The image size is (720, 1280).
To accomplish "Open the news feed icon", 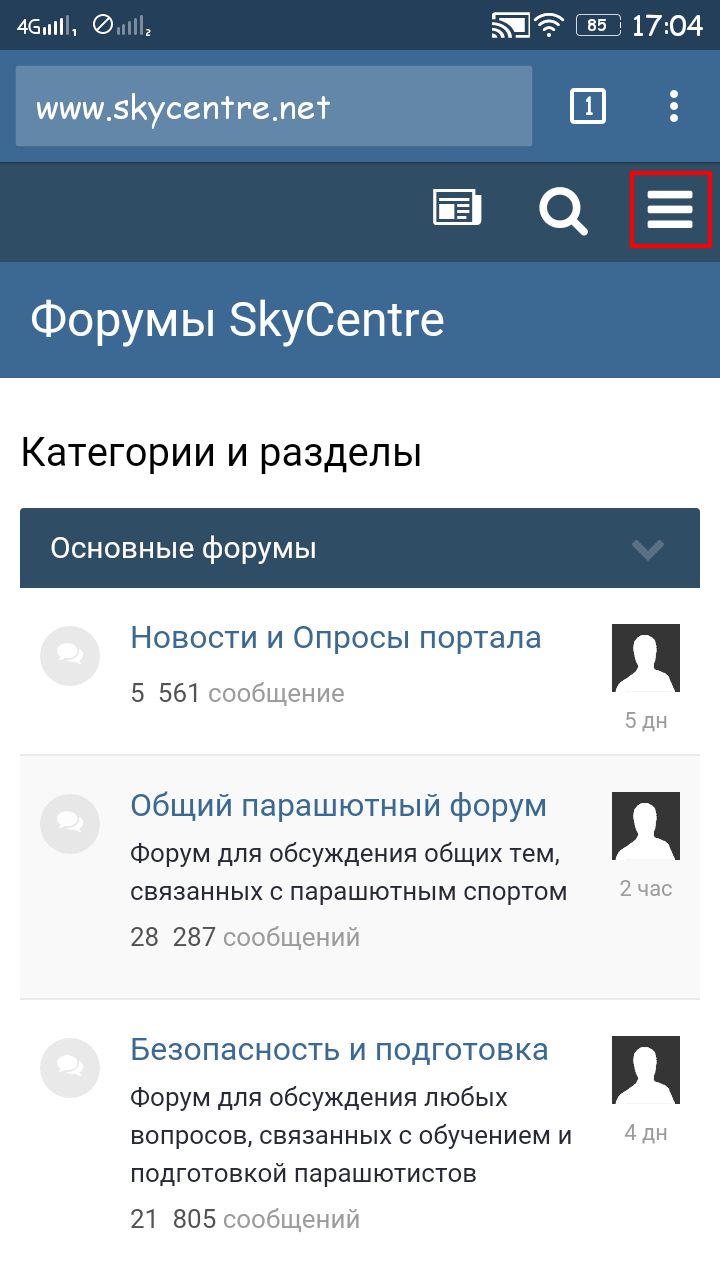I will tap(457, 208).
